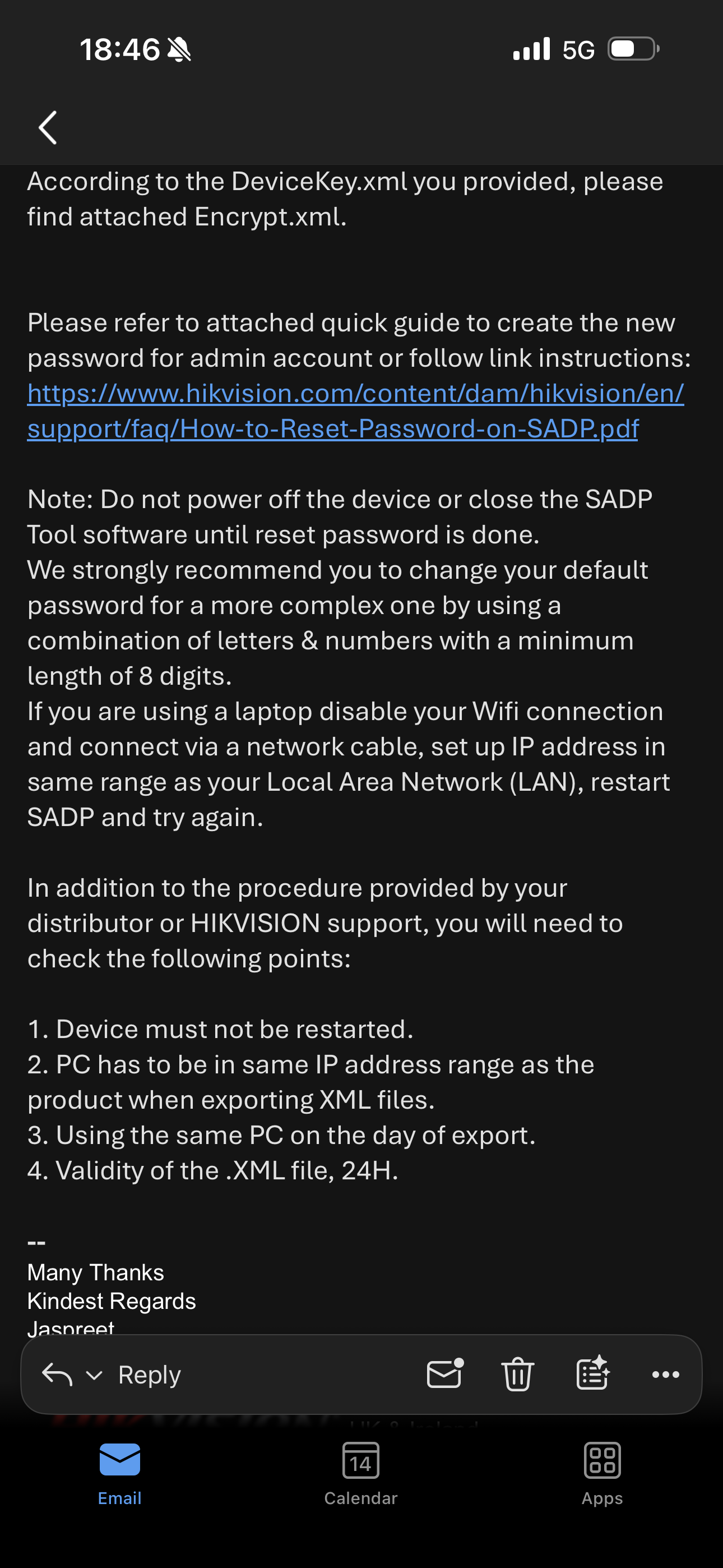Open the more options menu
Screen dimensions: 723x1568
[x=665, y=1374]
